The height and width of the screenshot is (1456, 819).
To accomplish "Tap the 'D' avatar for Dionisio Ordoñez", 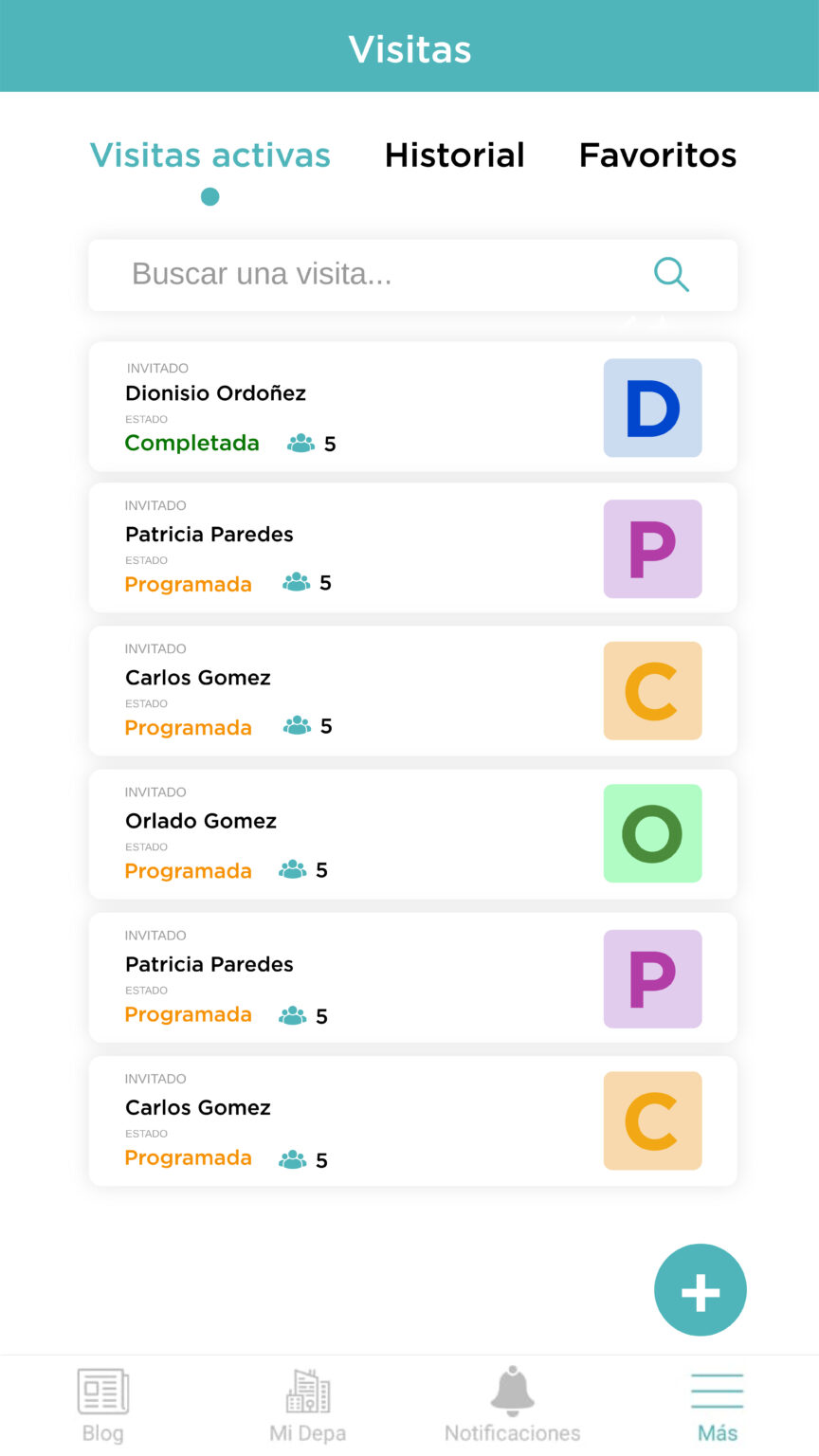I will tap(652, 408).
